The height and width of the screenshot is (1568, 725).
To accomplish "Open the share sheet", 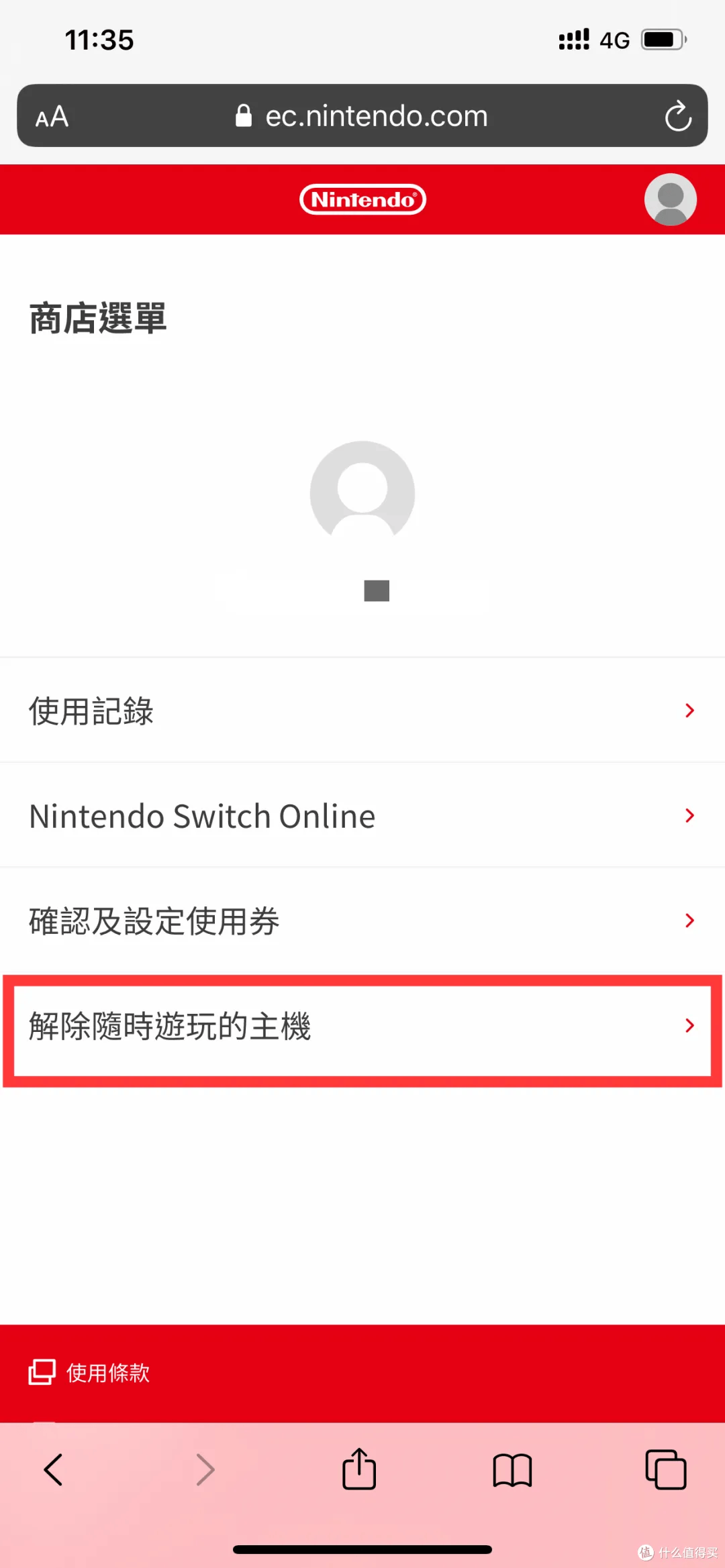I will pyautogui.click(x=359, y=1470).
